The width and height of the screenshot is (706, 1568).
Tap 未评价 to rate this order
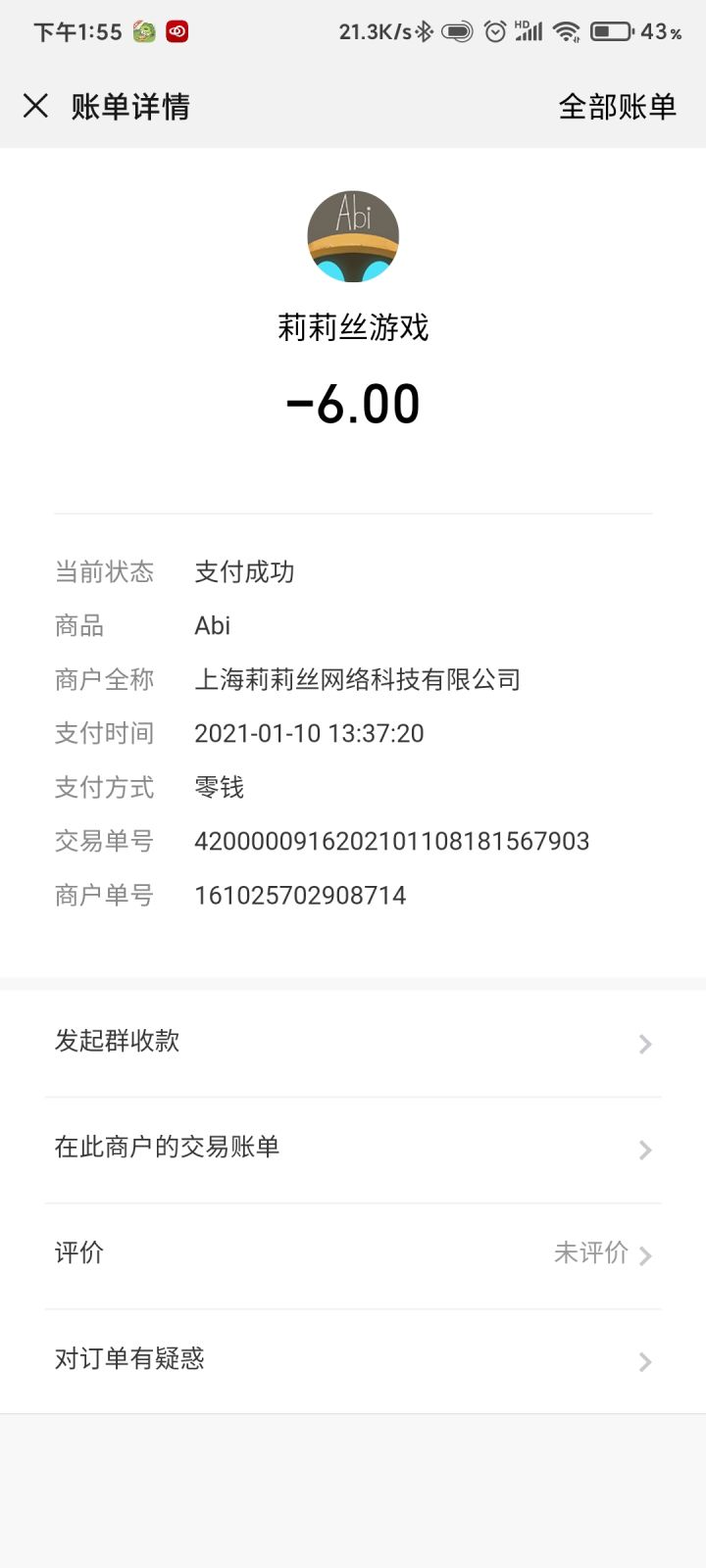(590, 1253)
